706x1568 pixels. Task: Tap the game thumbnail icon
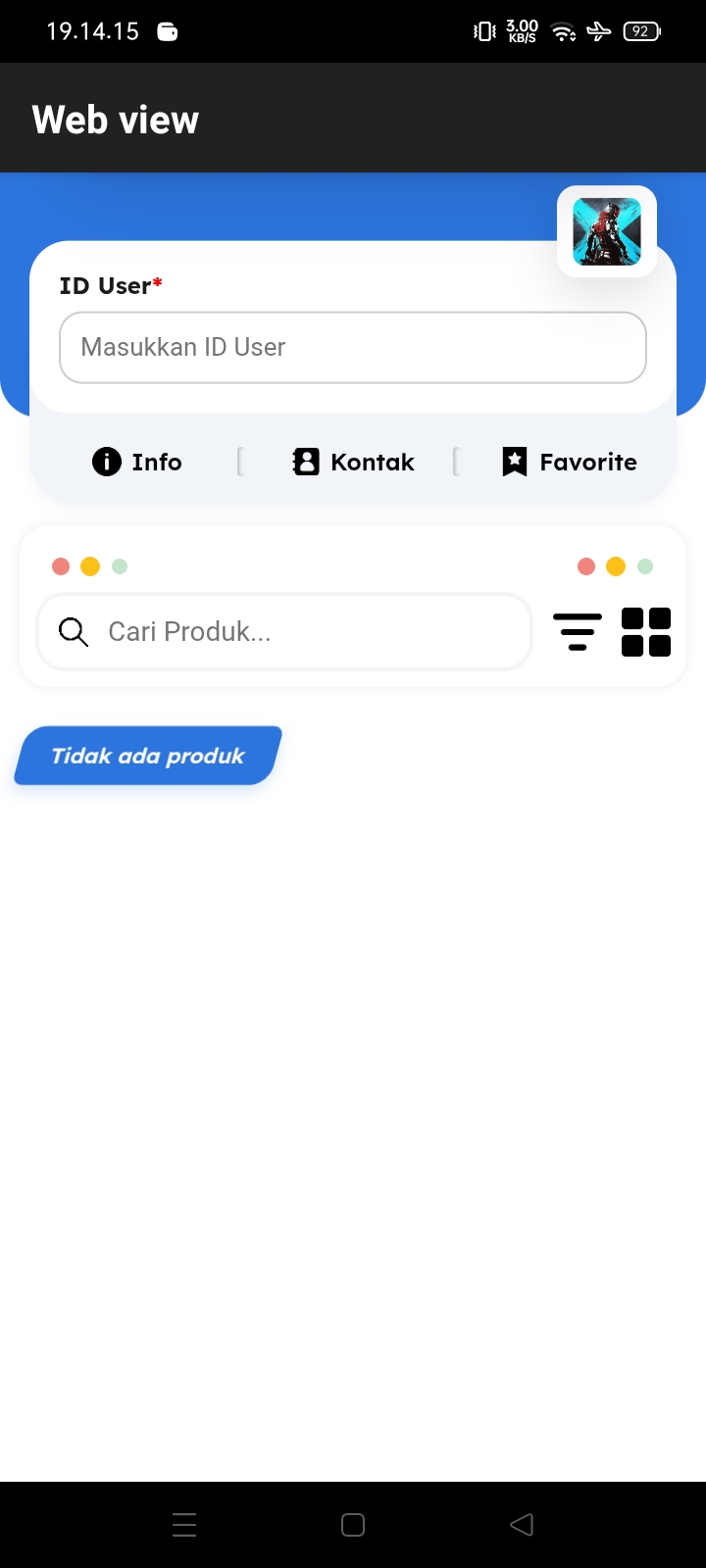pos(607,231)
